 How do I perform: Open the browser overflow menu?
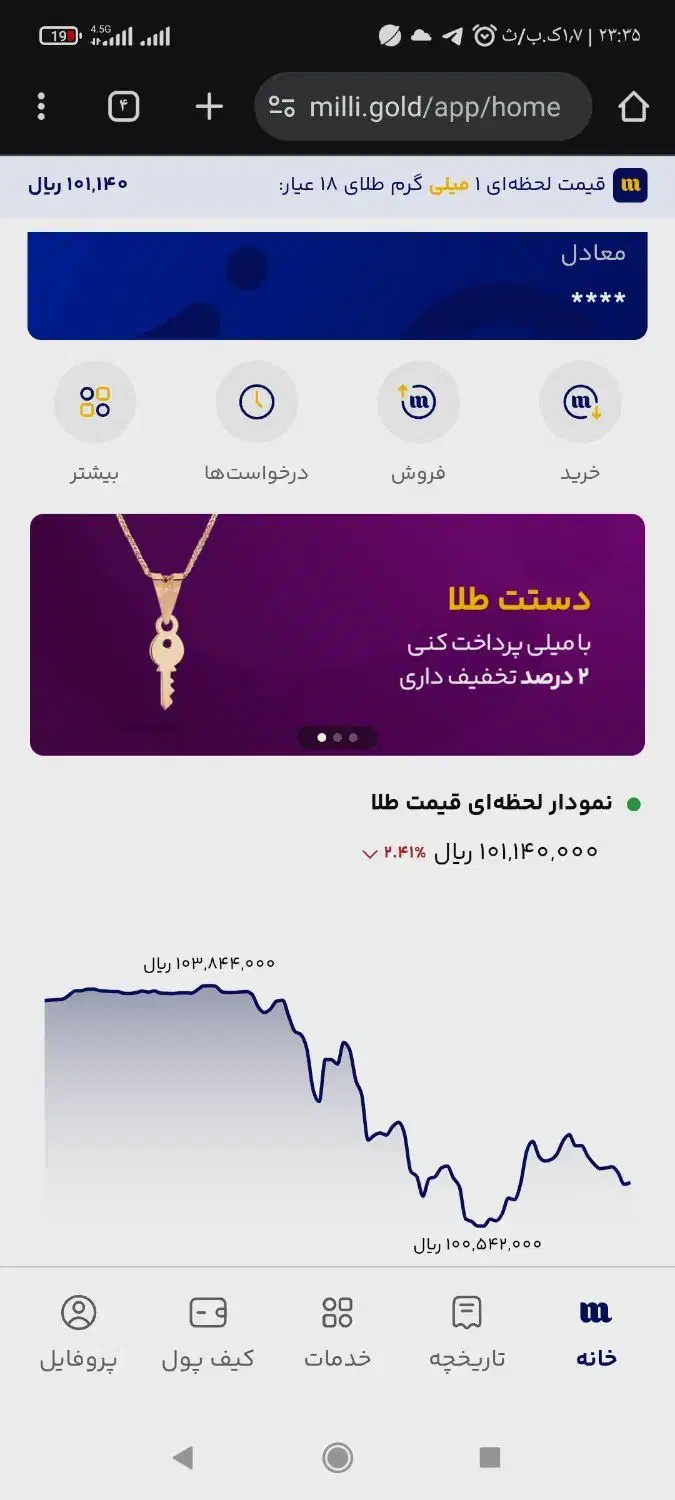click(41, 107)
